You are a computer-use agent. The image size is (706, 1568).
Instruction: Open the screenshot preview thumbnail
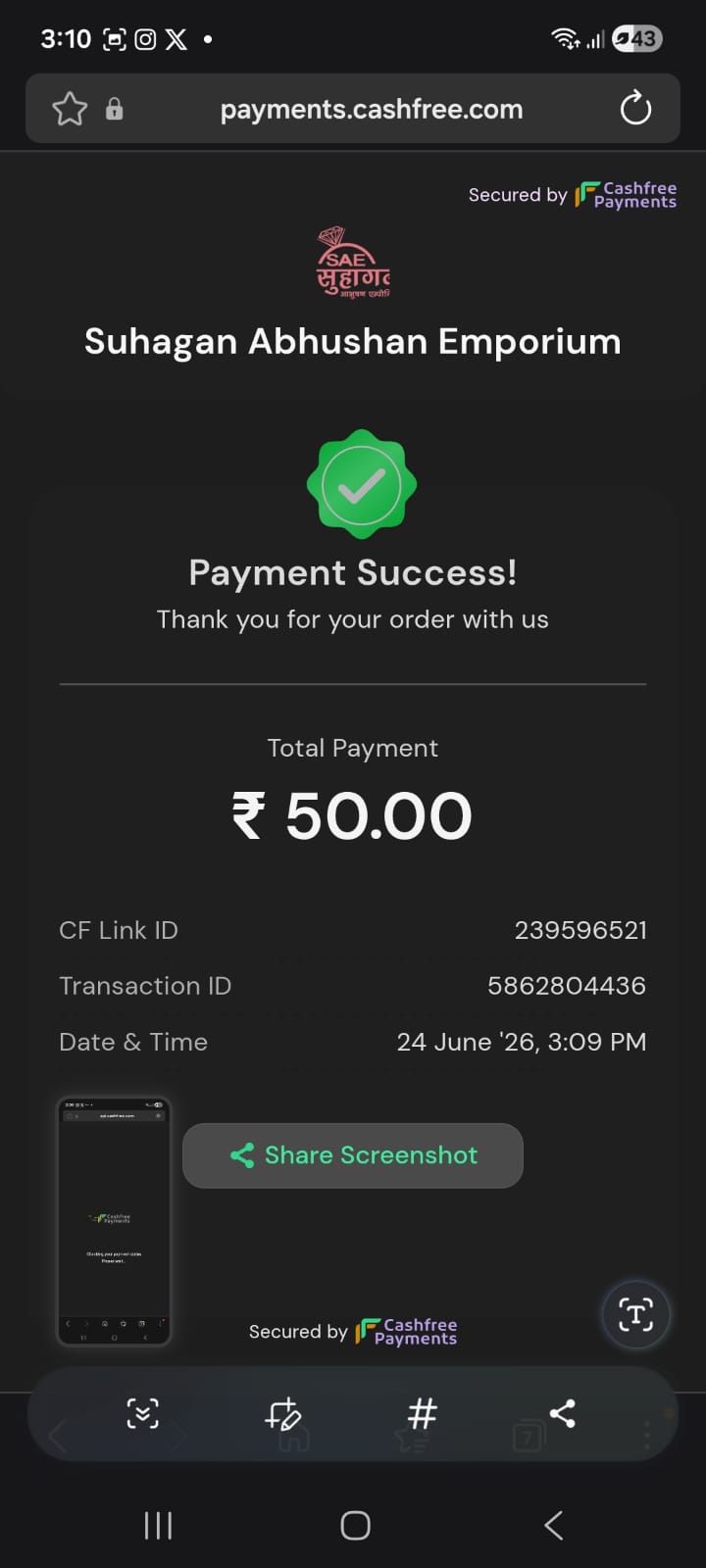pyautogui.click(x=114, y=1221)
